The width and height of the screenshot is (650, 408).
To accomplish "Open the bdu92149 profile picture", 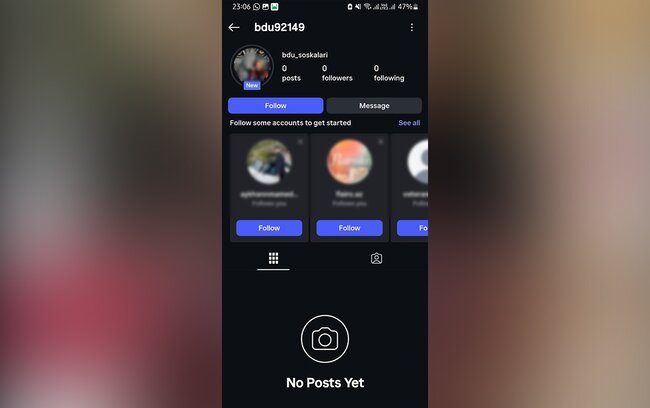I will pos(252,66).
